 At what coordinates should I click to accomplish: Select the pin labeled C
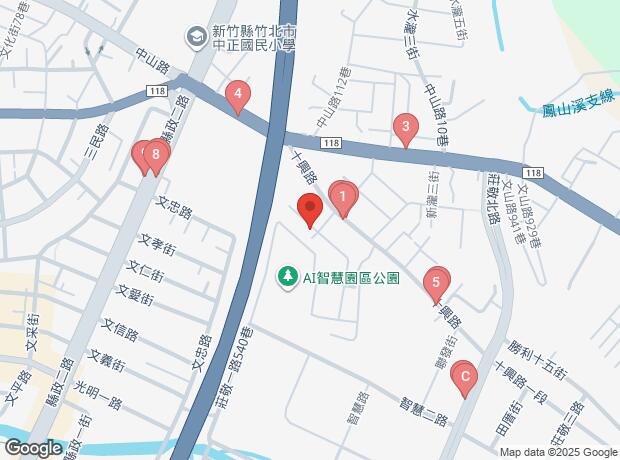tap(462, 377)
